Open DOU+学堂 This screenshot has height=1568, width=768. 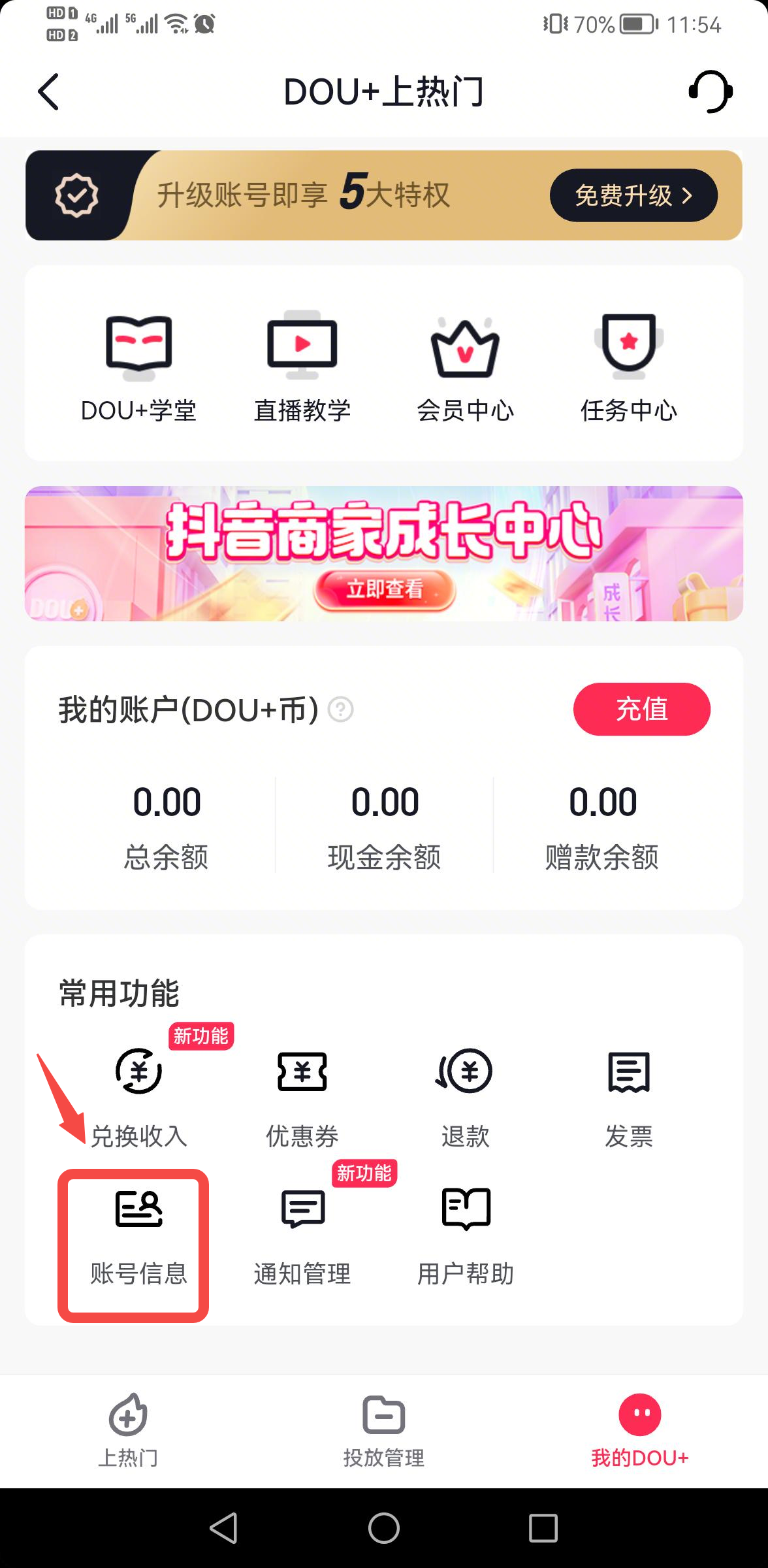pyautogui.click(x=138, y=367)
